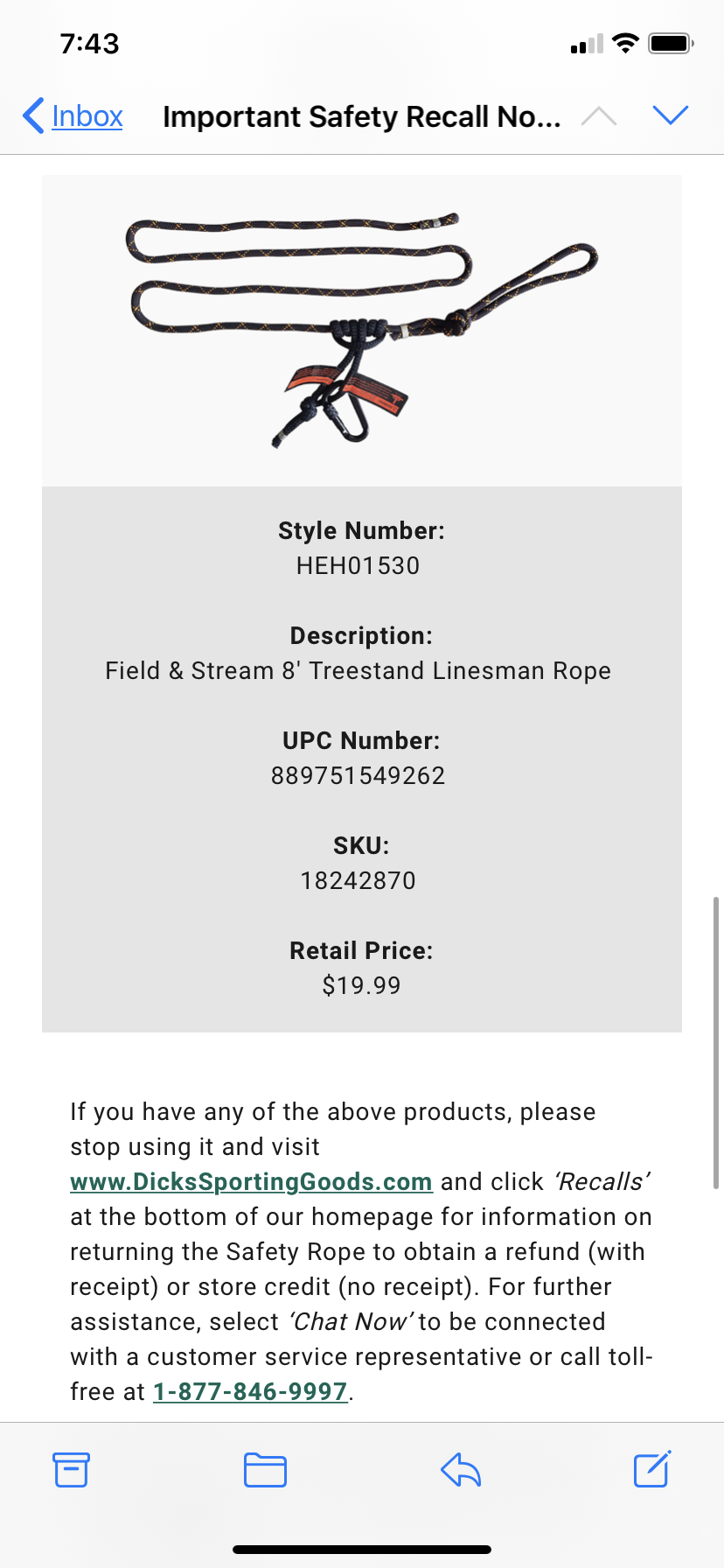Compose a new email
724x1568 pixels.
[x=652, y=1468]
